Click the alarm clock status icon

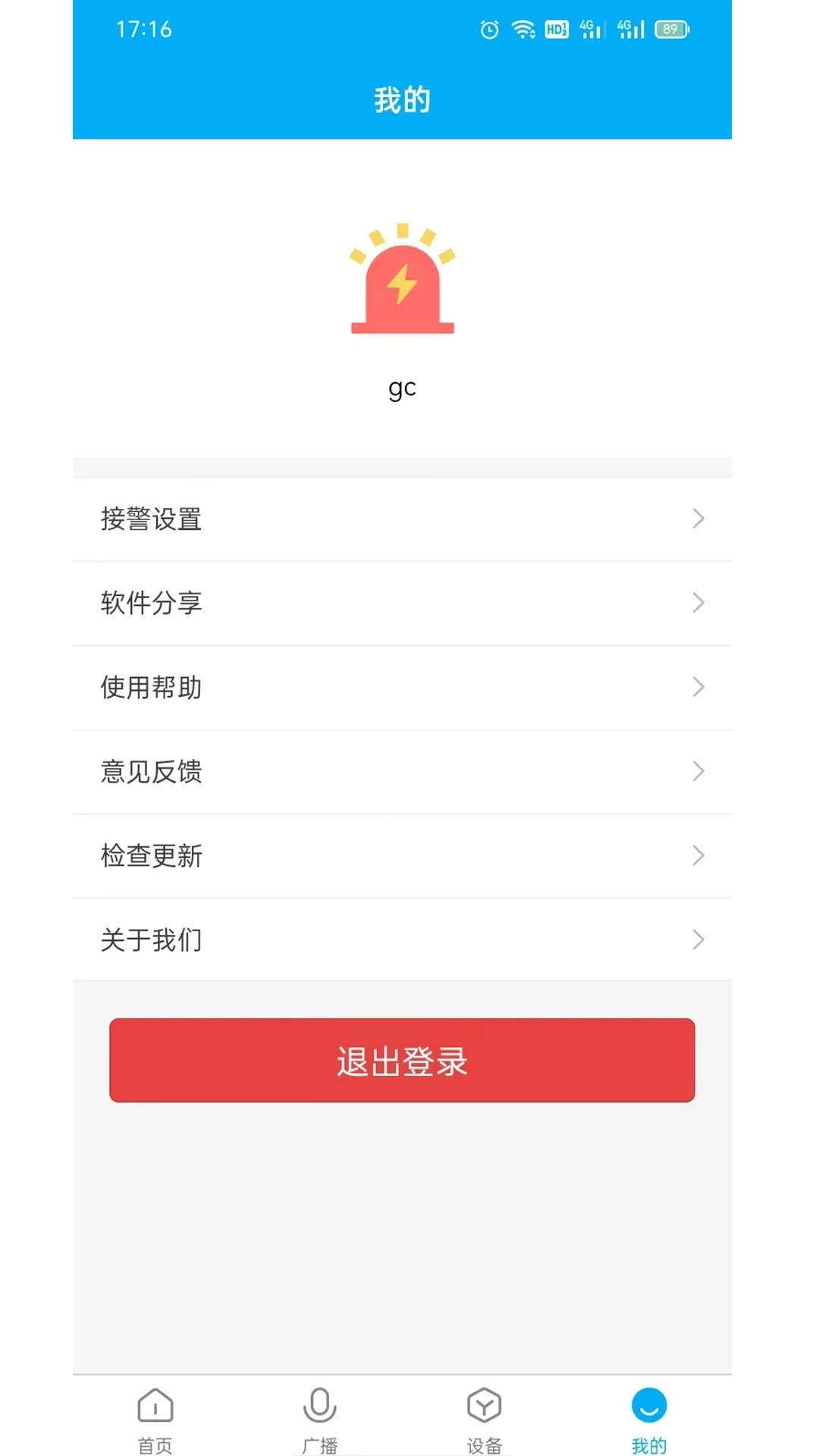click(489, 30)
